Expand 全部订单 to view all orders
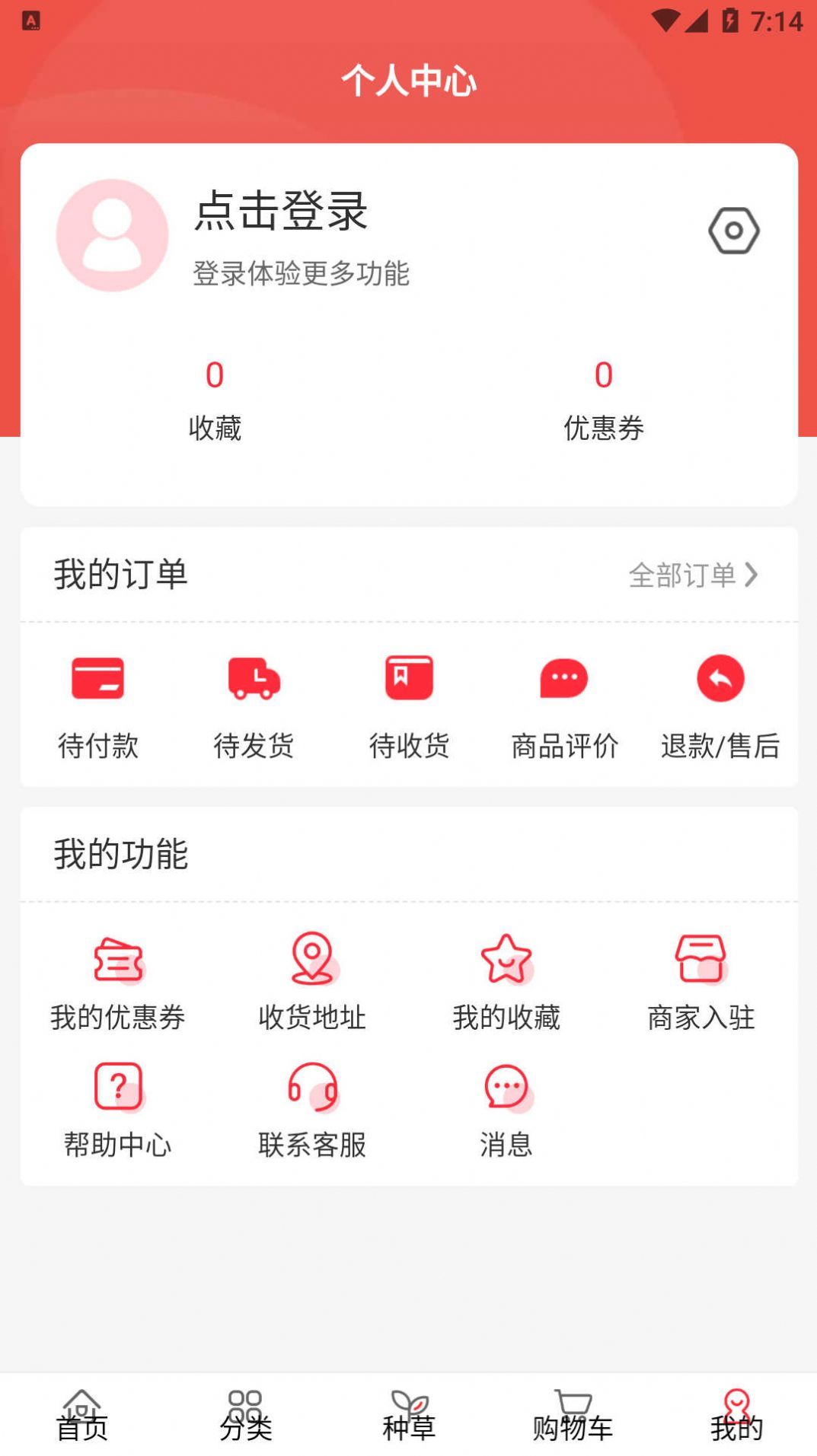Screen dimensions: 817x1456 point(695,576)
